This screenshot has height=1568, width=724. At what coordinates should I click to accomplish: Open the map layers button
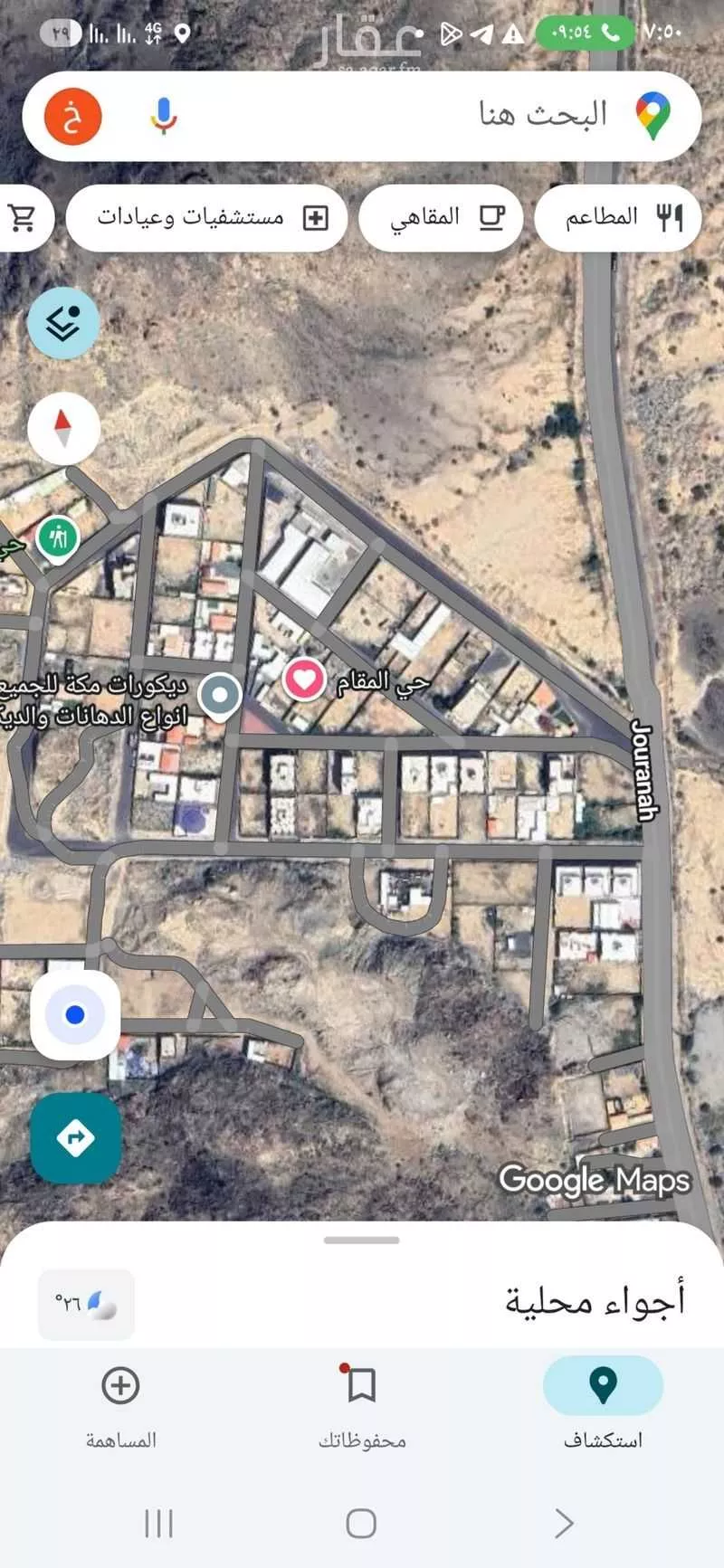click(x=63, y=323)
